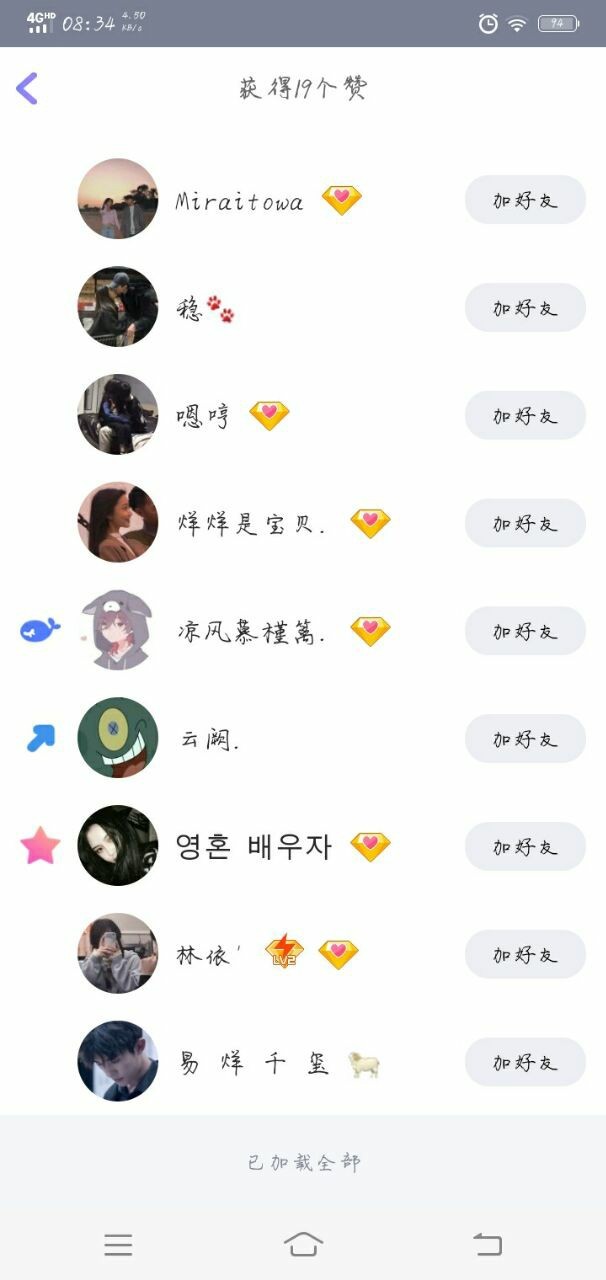This screenshot has width=606, height=1280.
Task: Tap 加好友 next to 云阙.
Action: coord(525,739)
